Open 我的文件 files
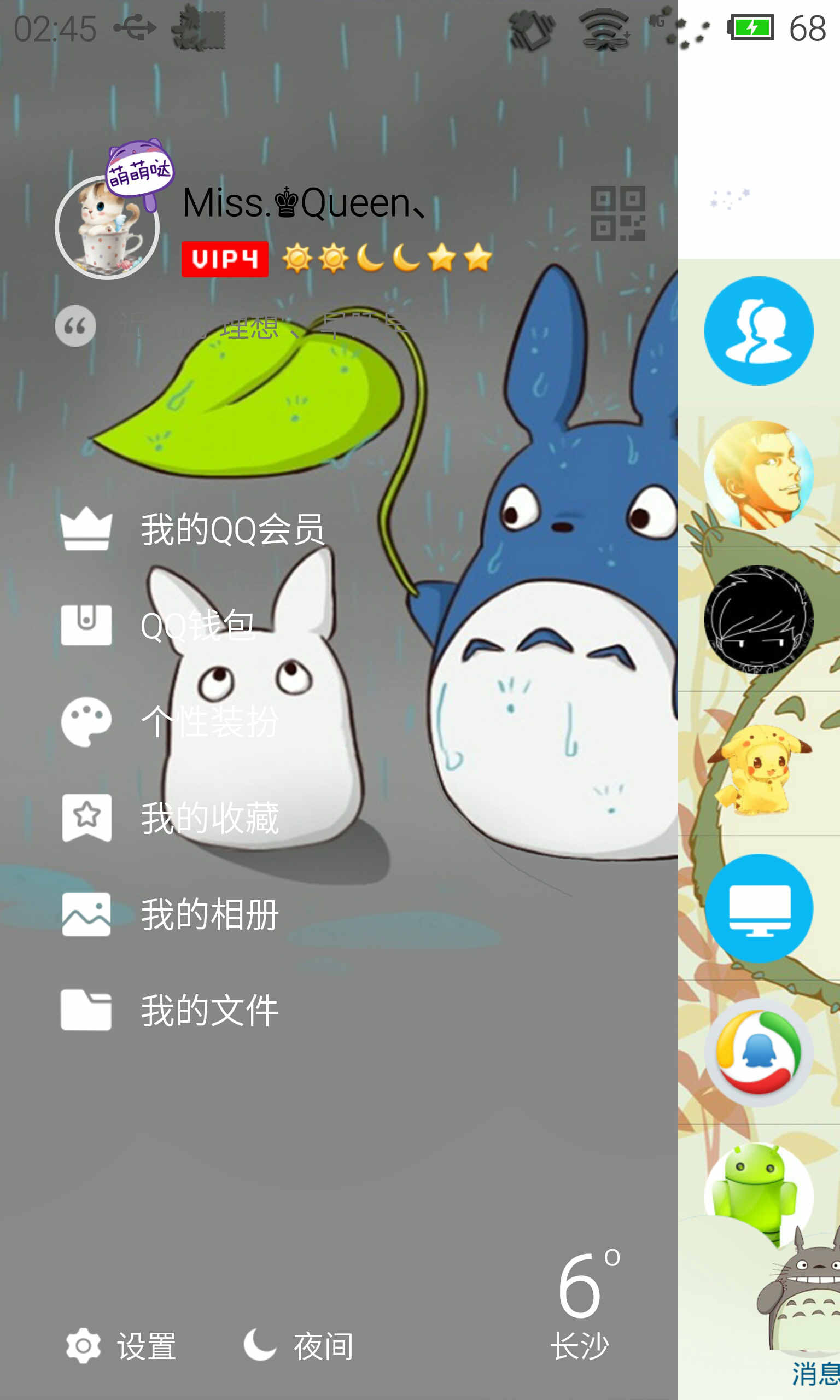The width and height of the screenshot is (840, 1400). point(208,1011)
